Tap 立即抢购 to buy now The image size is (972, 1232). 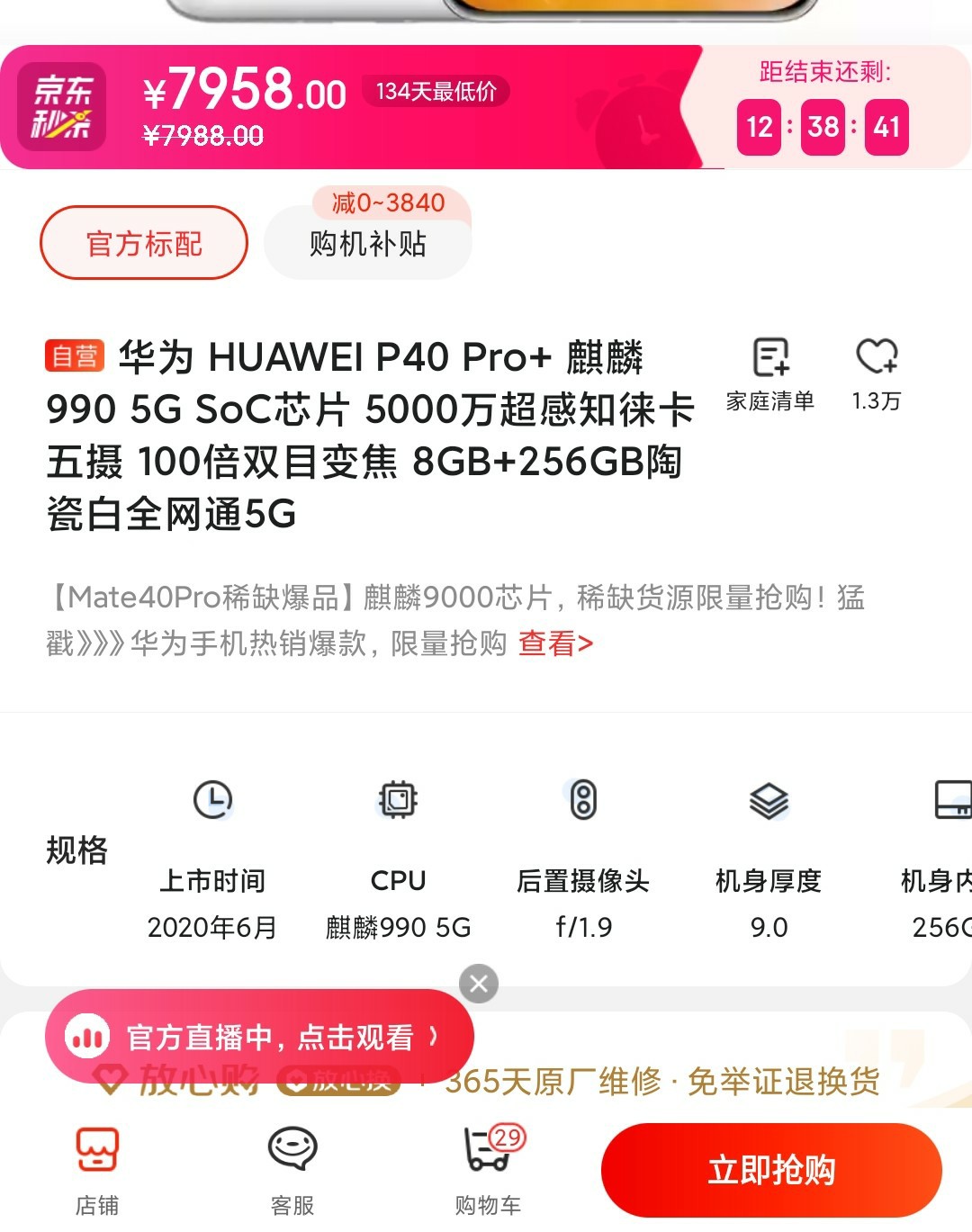pos(771,1170)
